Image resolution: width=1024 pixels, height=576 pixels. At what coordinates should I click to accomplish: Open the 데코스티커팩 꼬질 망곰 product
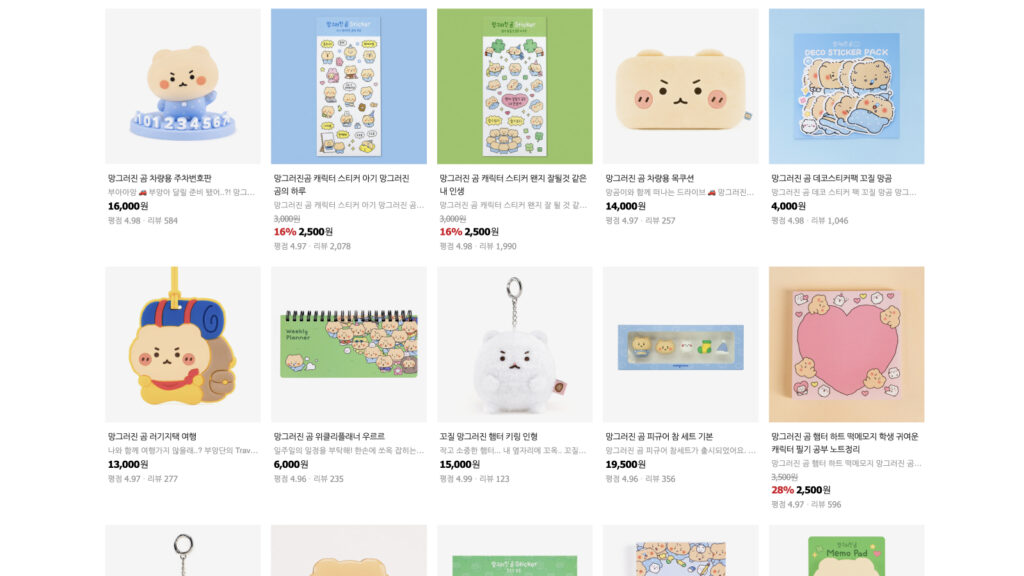coord(846,87)
